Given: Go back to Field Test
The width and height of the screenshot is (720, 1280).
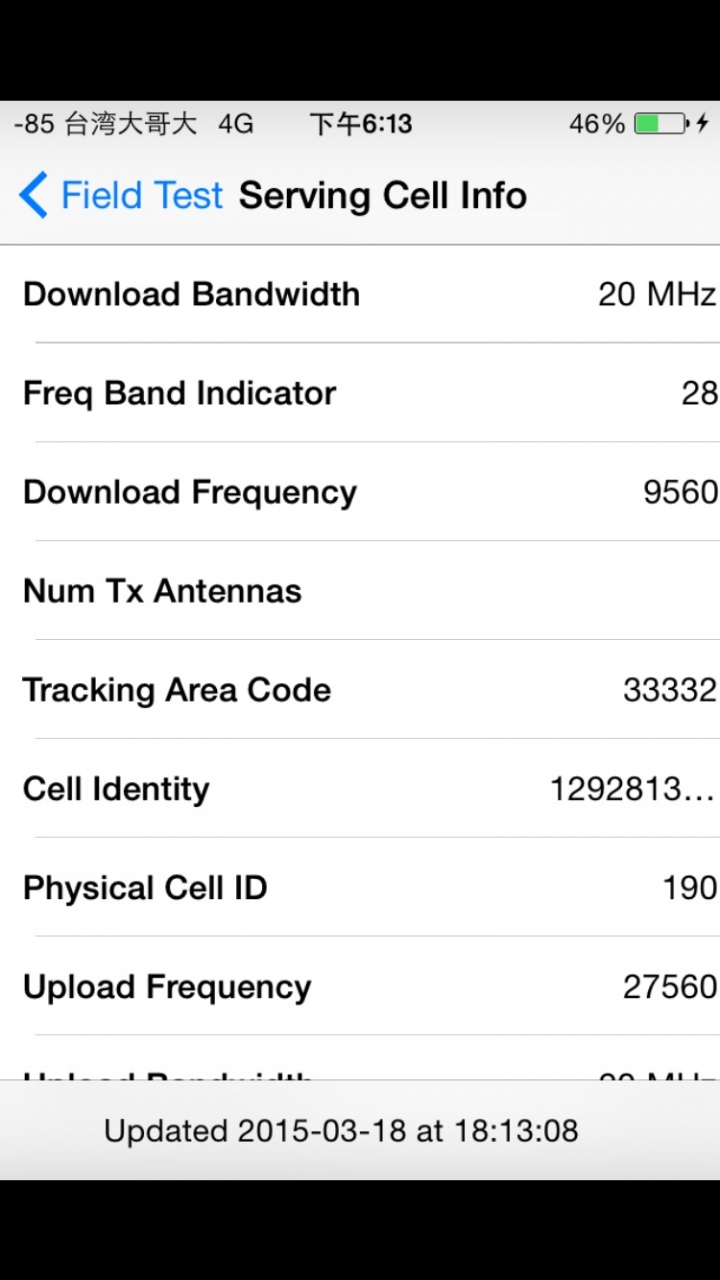Looking at the screenshot, I should [x=121, y=195].
